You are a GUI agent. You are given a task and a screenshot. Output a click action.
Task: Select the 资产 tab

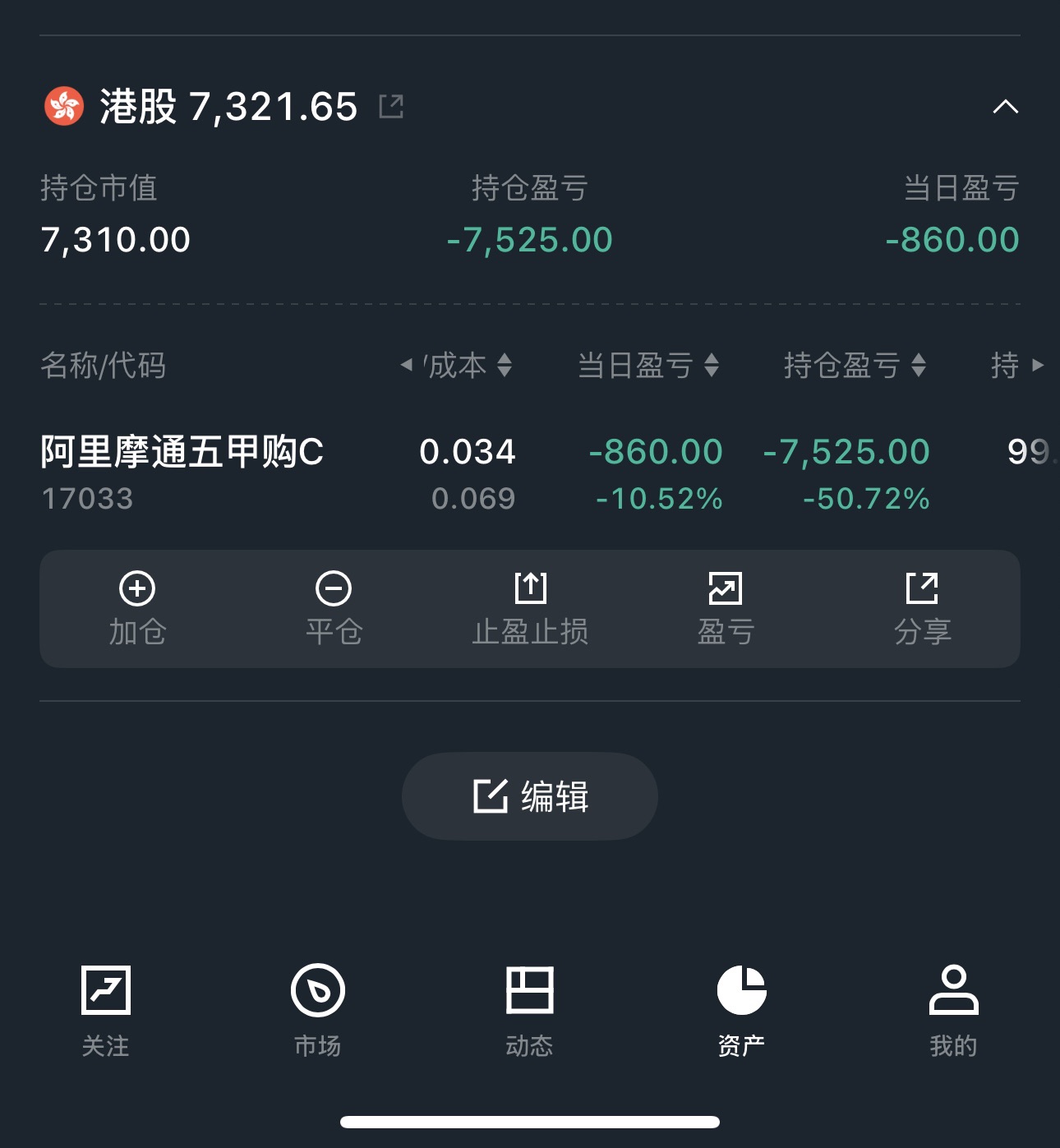coord(741,1010)
